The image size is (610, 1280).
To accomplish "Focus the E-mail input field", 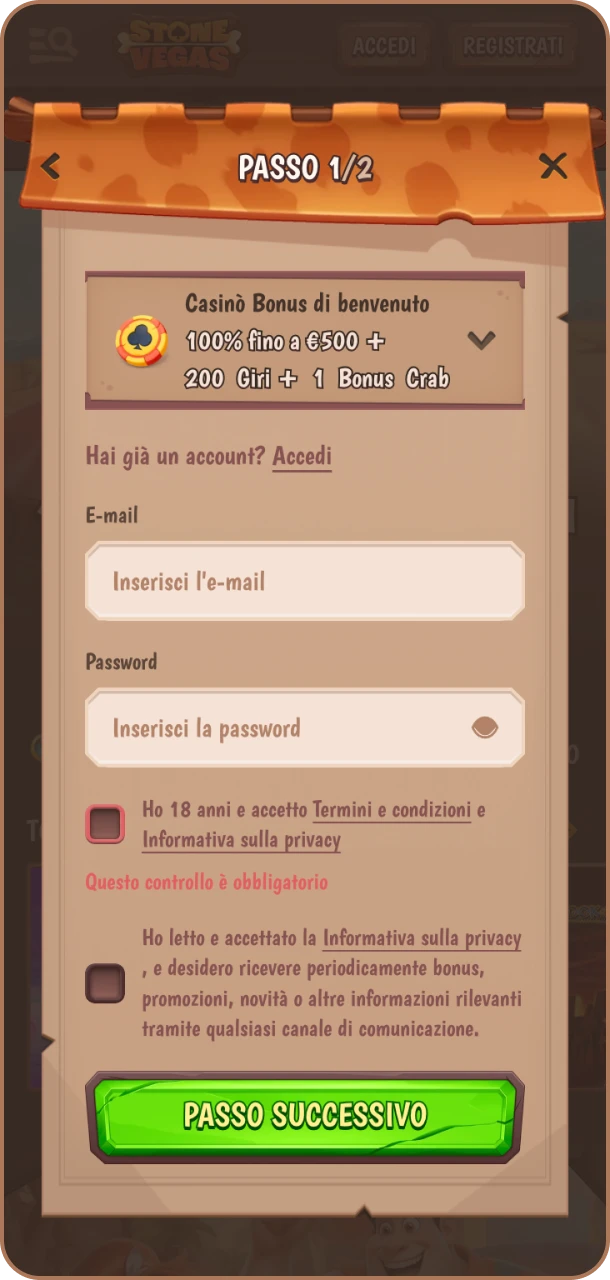I will click(304, 581).
